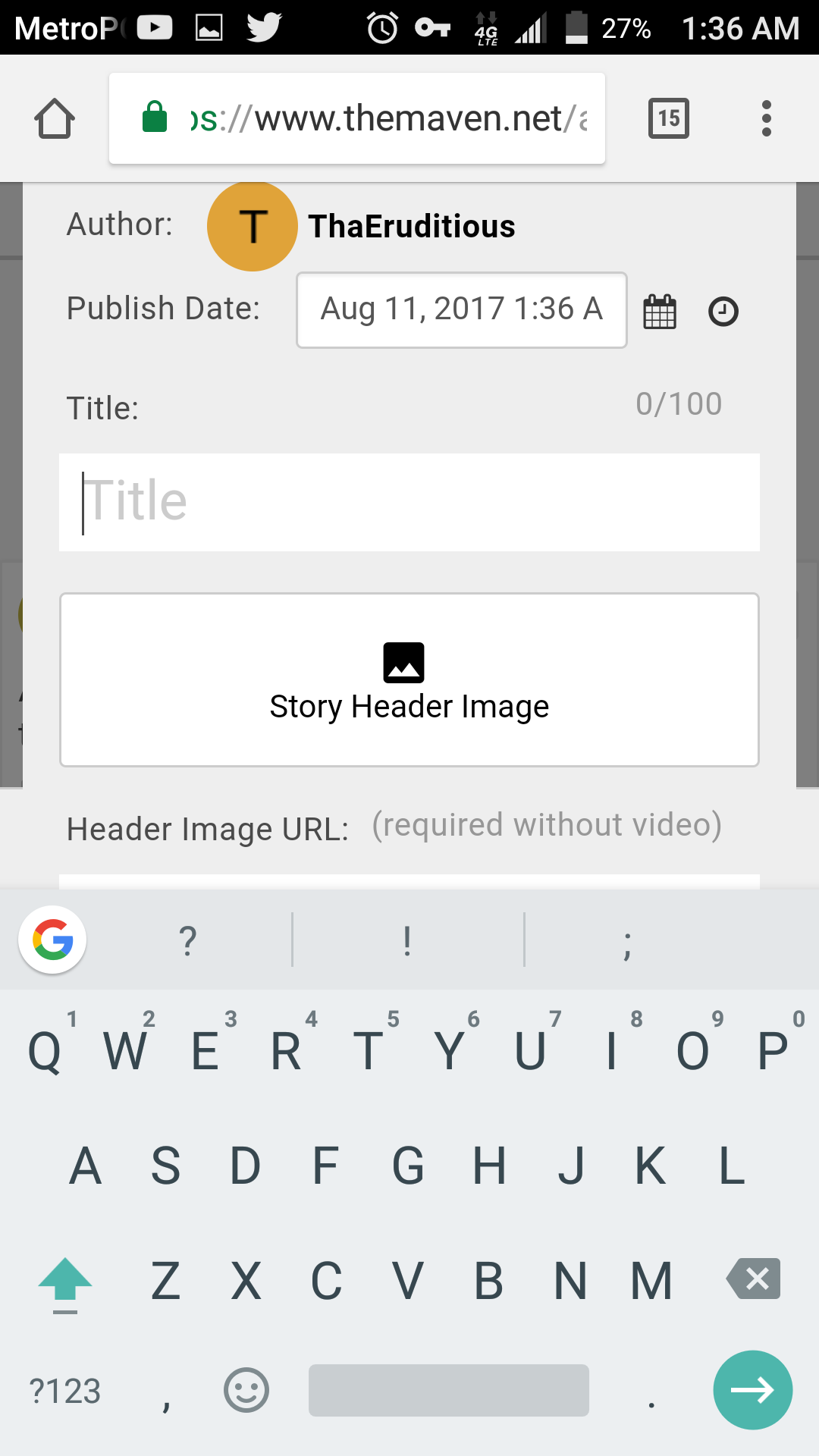Upload a Story Header Image
The width and height of the screenshot is (819, 1456).
click(409, 679)
